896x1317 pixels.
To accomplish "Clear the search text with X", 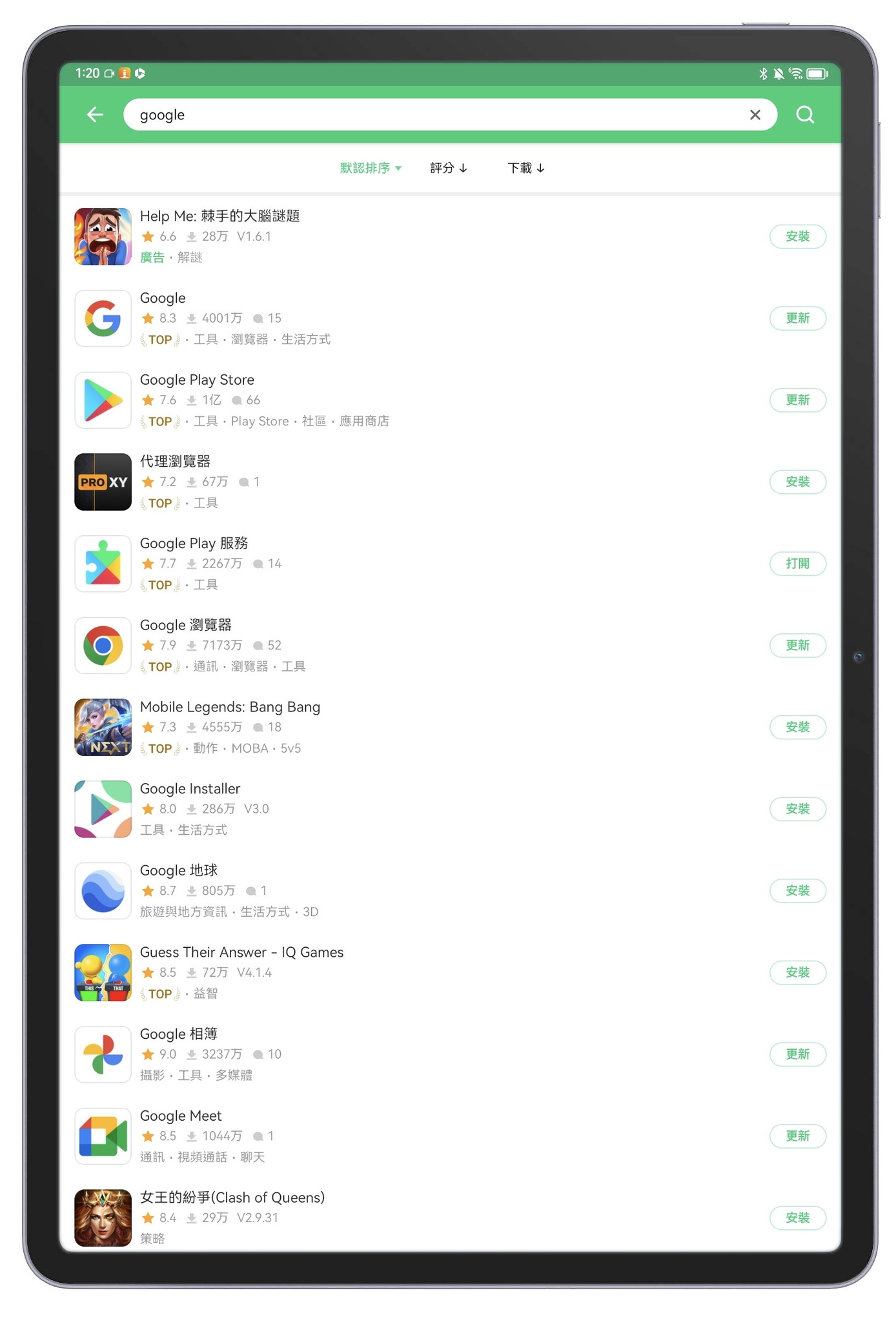I will pyautogui.click(x=755, y=115).
